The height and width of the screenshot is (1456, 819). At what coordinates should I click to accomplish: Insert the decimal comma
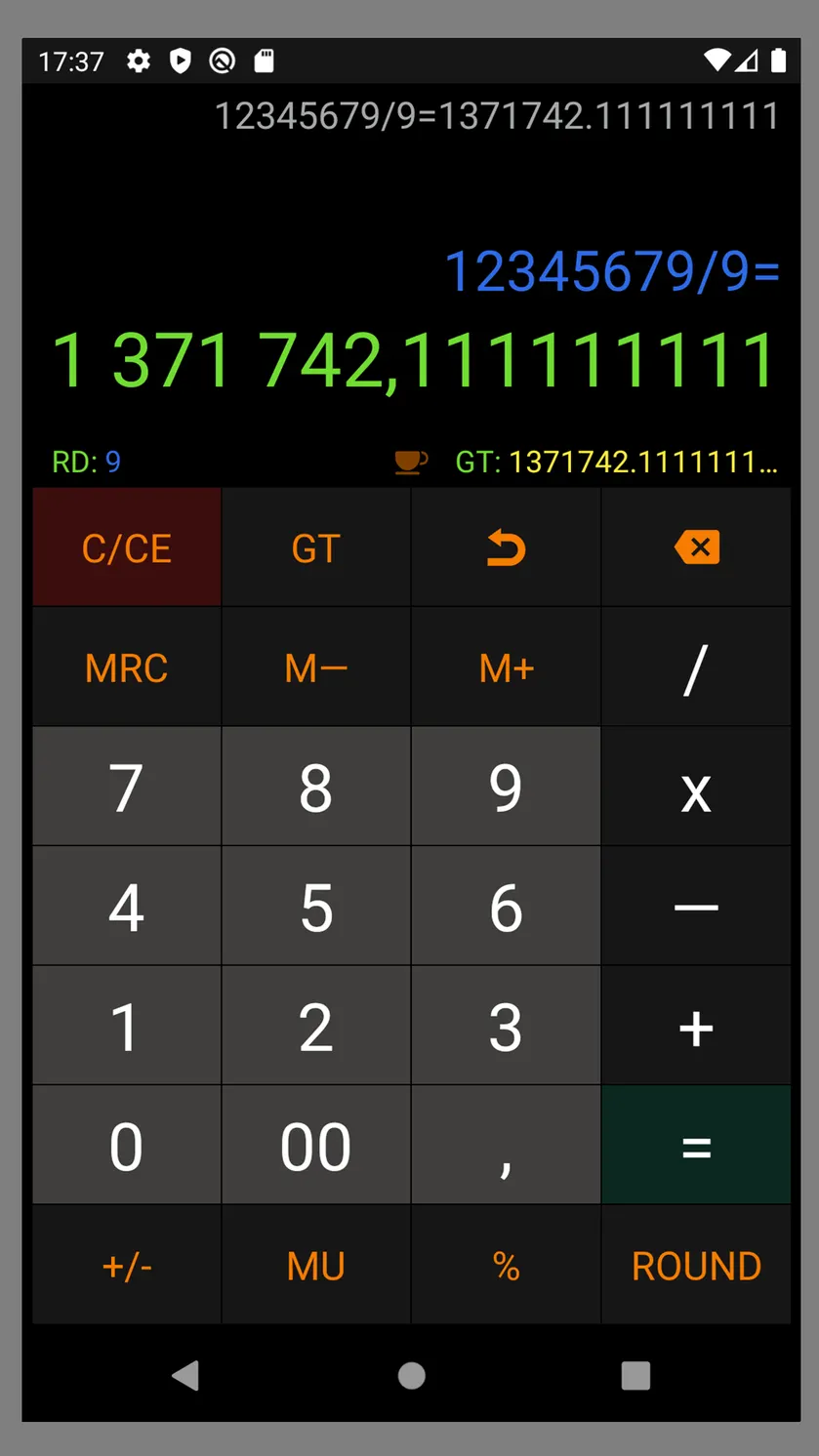click(506, 1146)
